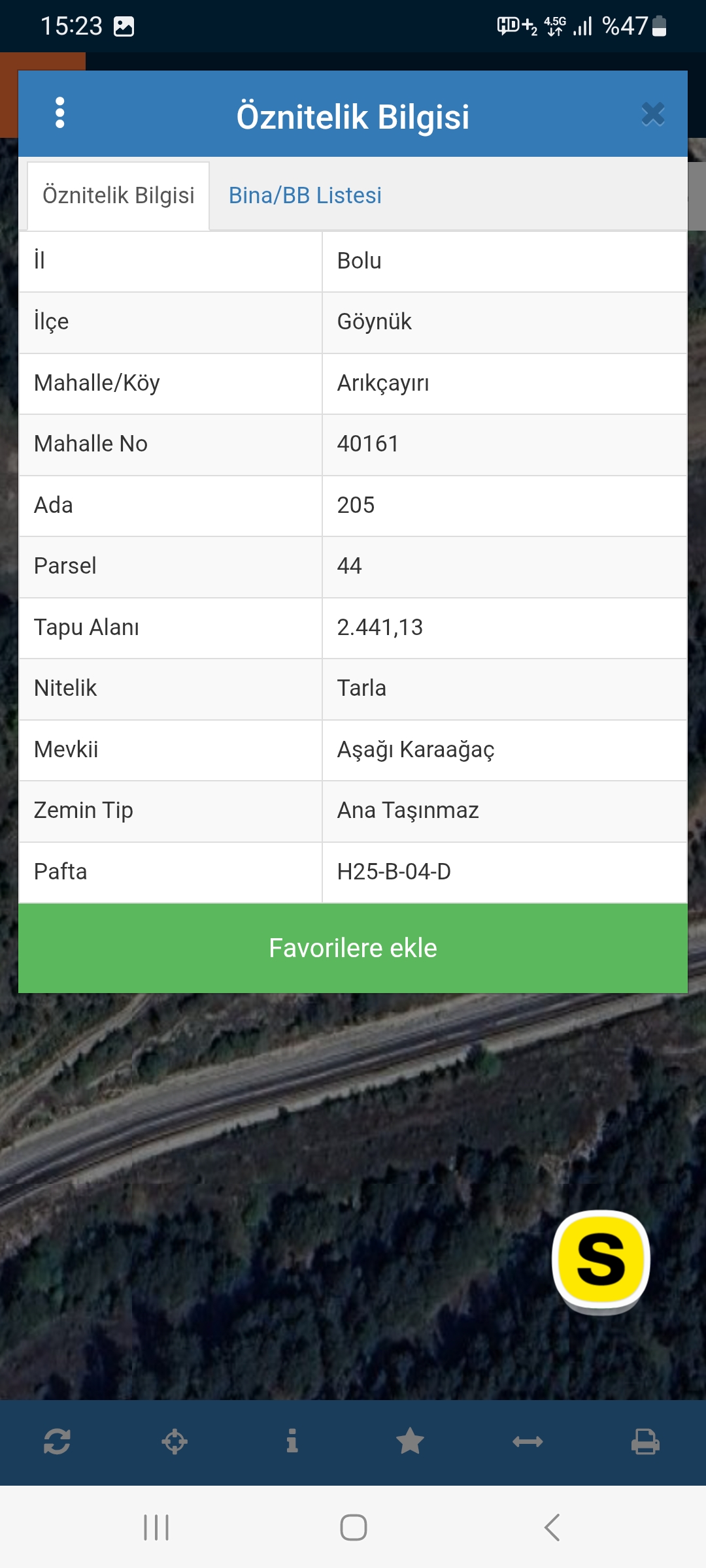Screen dimensions: 706x1568
Task: Tap the refresh icon in the bottom toolbar
Action: pyautogui.click(x=57, y=1442)
